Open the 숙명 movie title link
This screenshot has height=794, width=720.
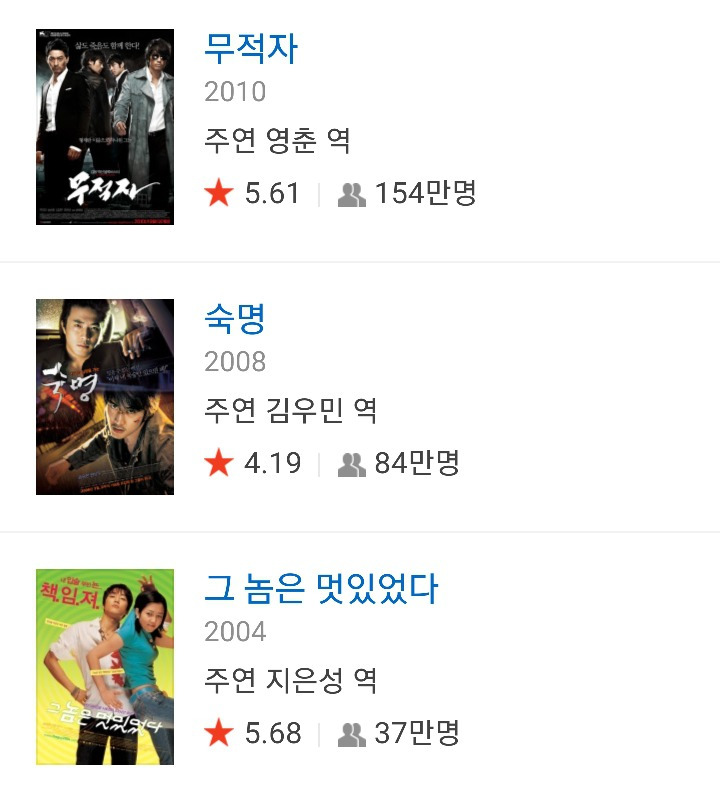pyautogui.click(x=235, y=319)
